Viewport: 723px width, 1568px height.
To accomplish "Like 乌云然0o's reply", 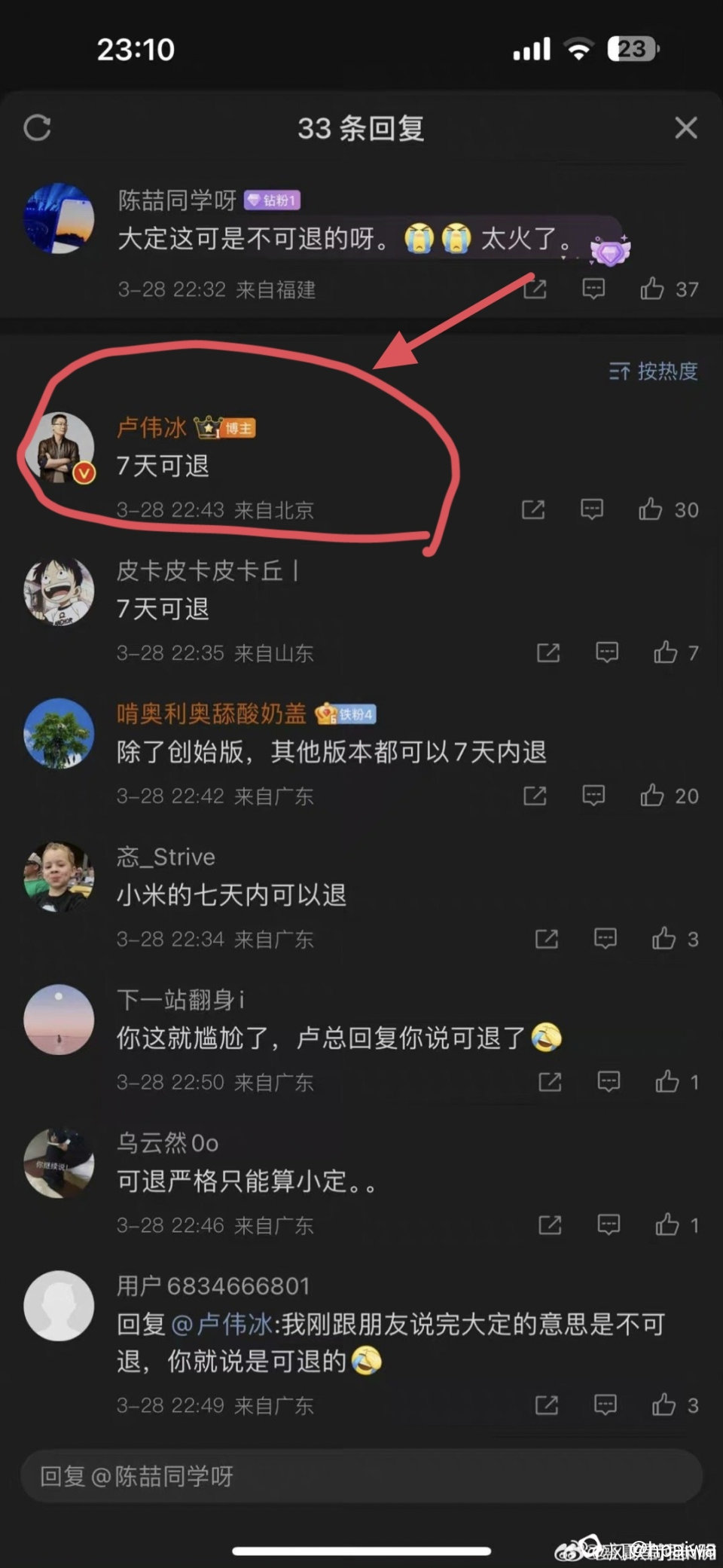I will 667,1225.
